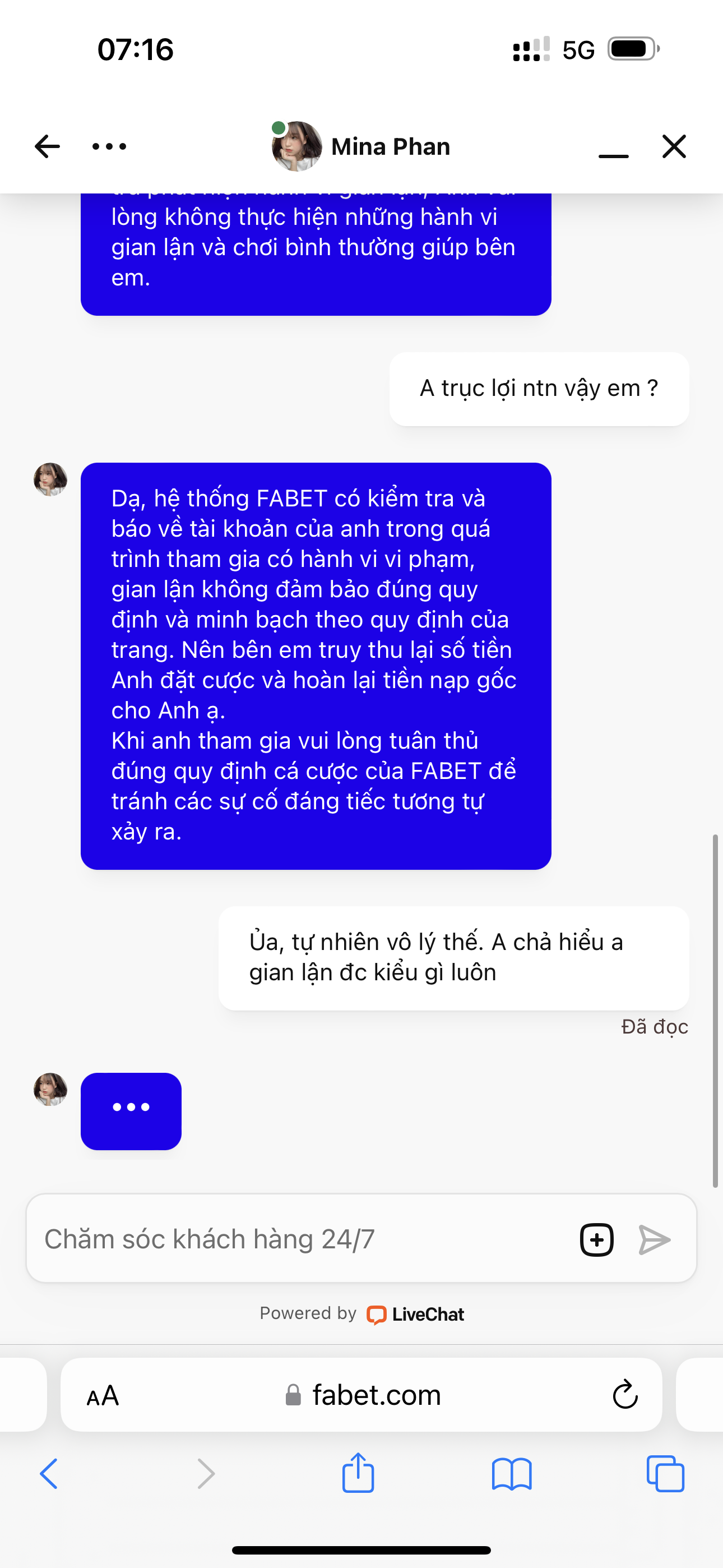Attach a file with the plus icon
This screenshot has width=723, height=1568.
coord(596,1239)
